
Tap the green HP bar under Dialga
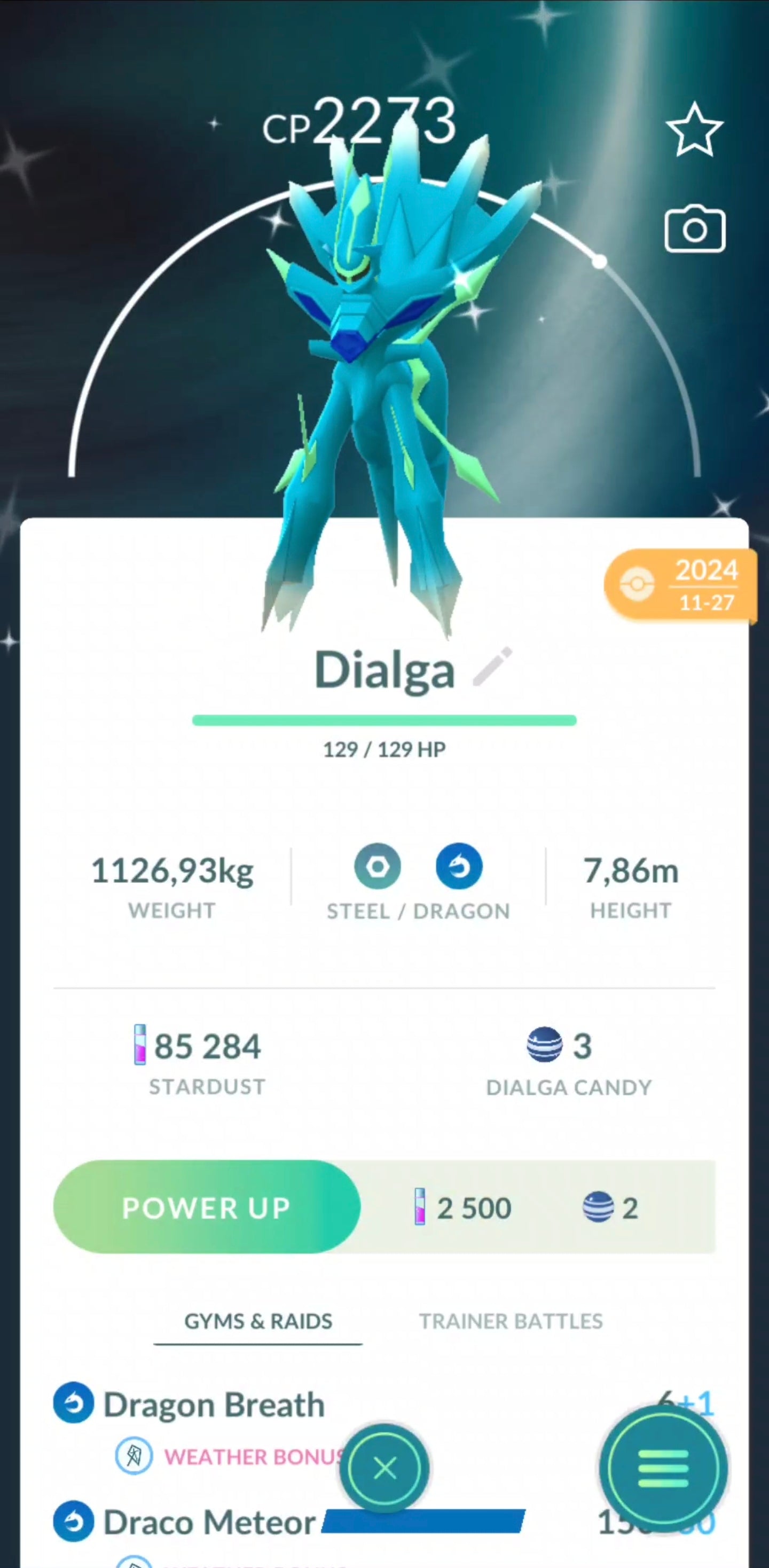[383, 720]
